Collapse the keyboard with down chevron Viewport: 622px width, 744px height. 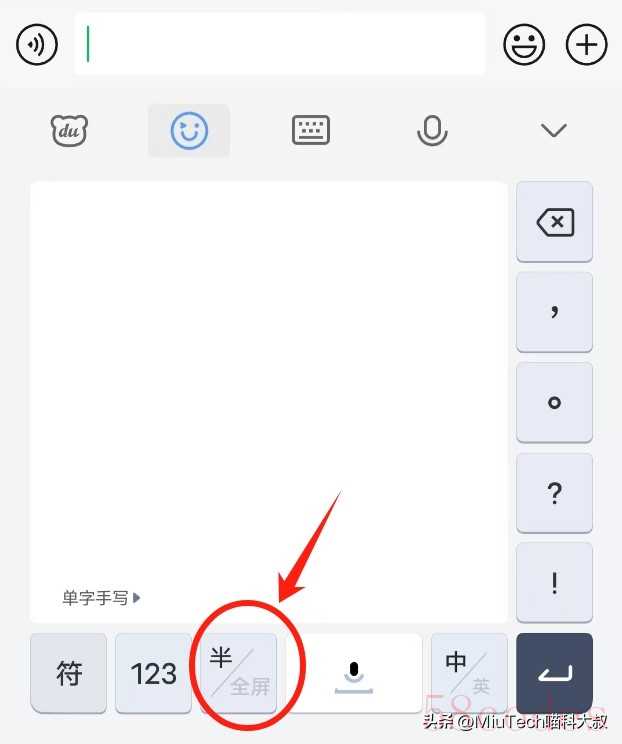coord(553,130)
